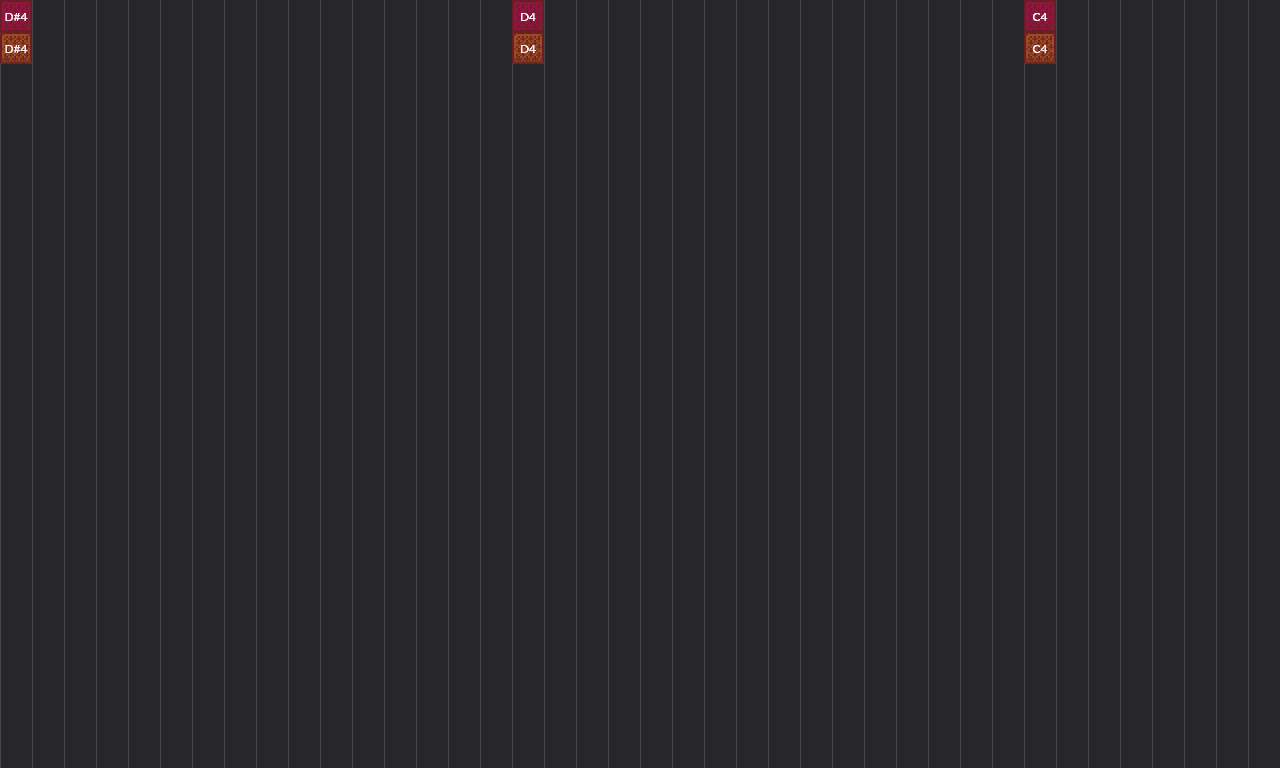Select the brown textured D#4 note in the second row

(x=16, y=48)
